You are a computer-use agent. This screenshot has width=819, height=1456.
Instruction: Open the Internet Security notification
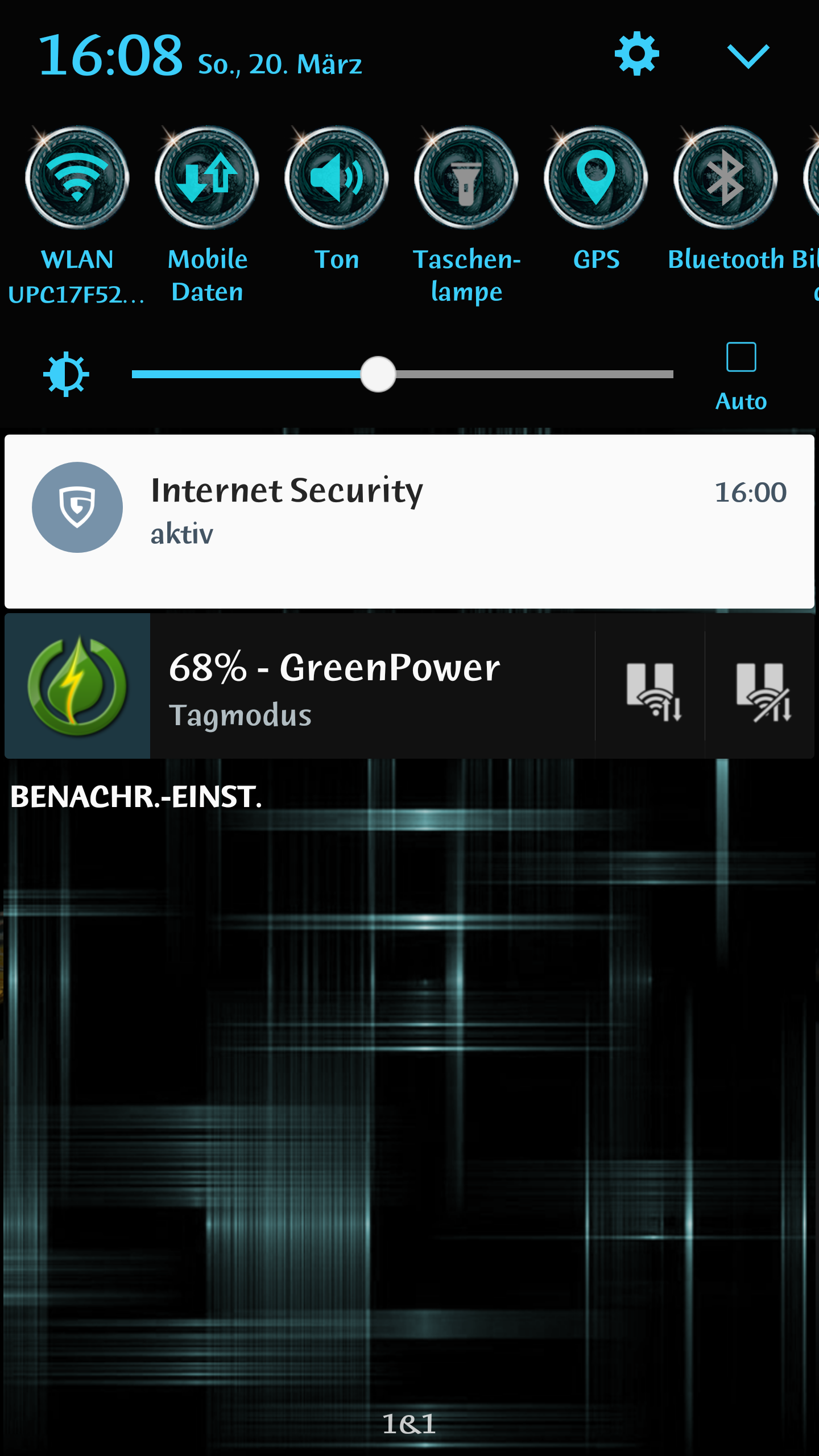[409, 522]
